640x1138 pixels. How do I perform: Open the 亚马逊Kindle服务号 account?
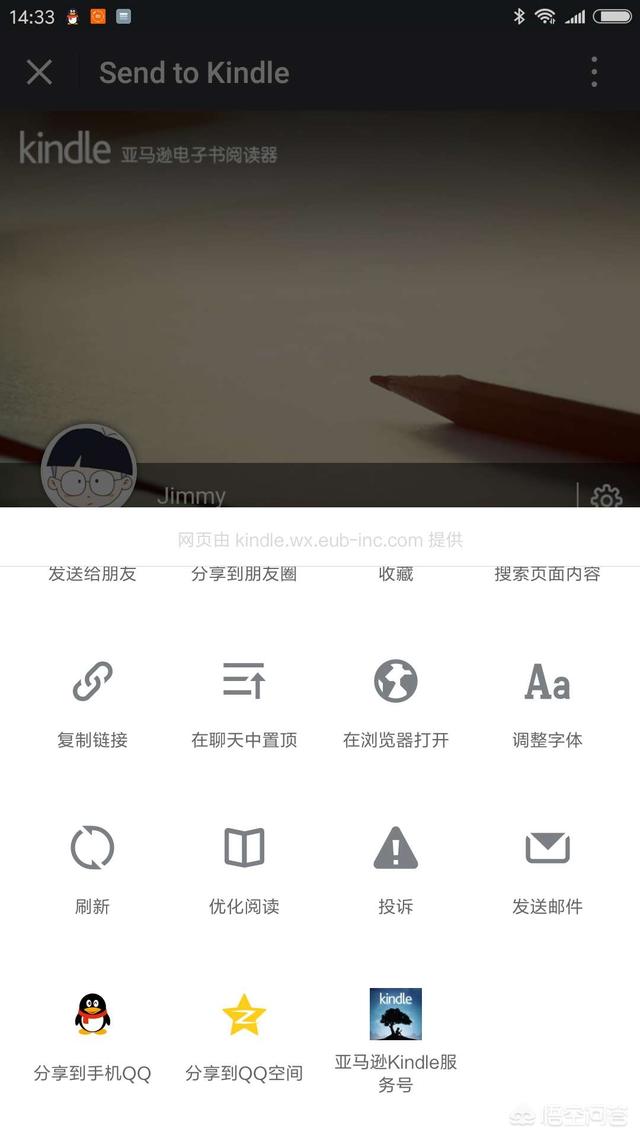[395, 1041]
